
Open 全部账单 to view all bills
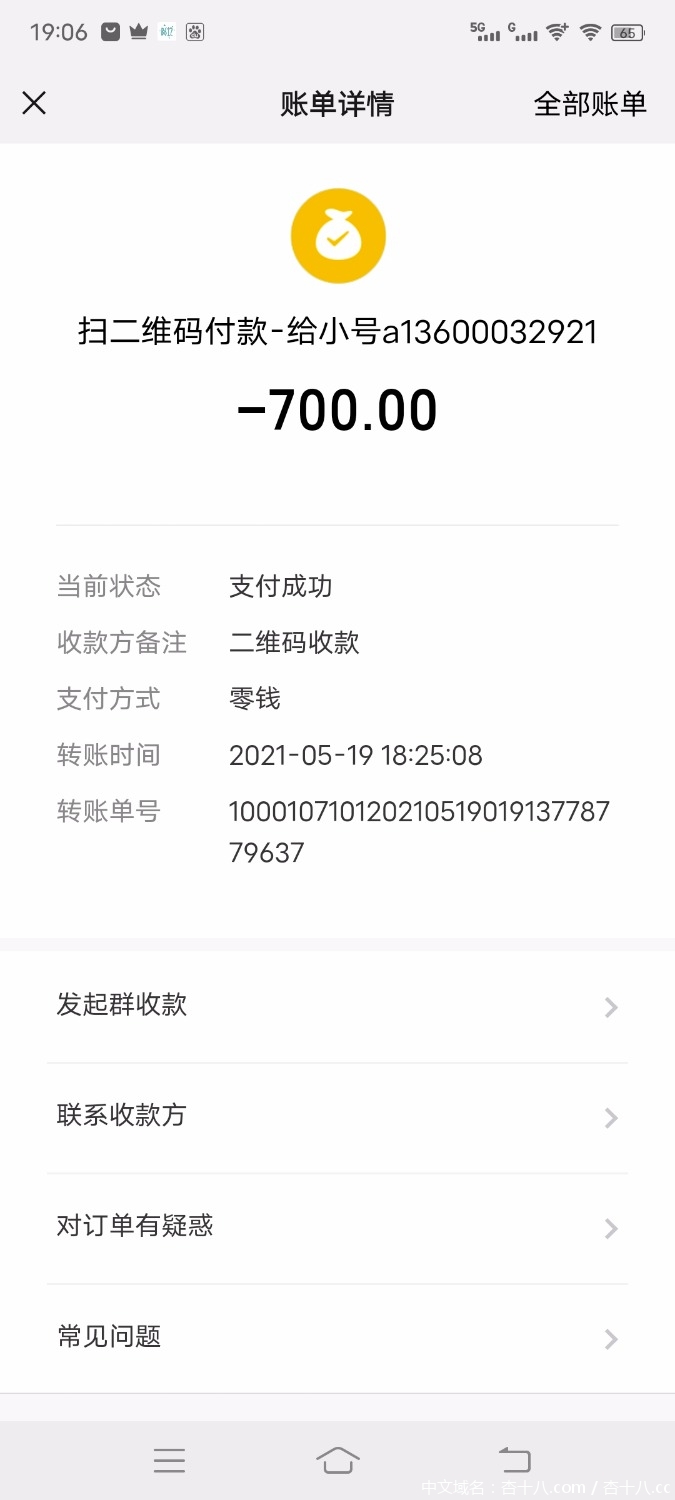point(590,104)
